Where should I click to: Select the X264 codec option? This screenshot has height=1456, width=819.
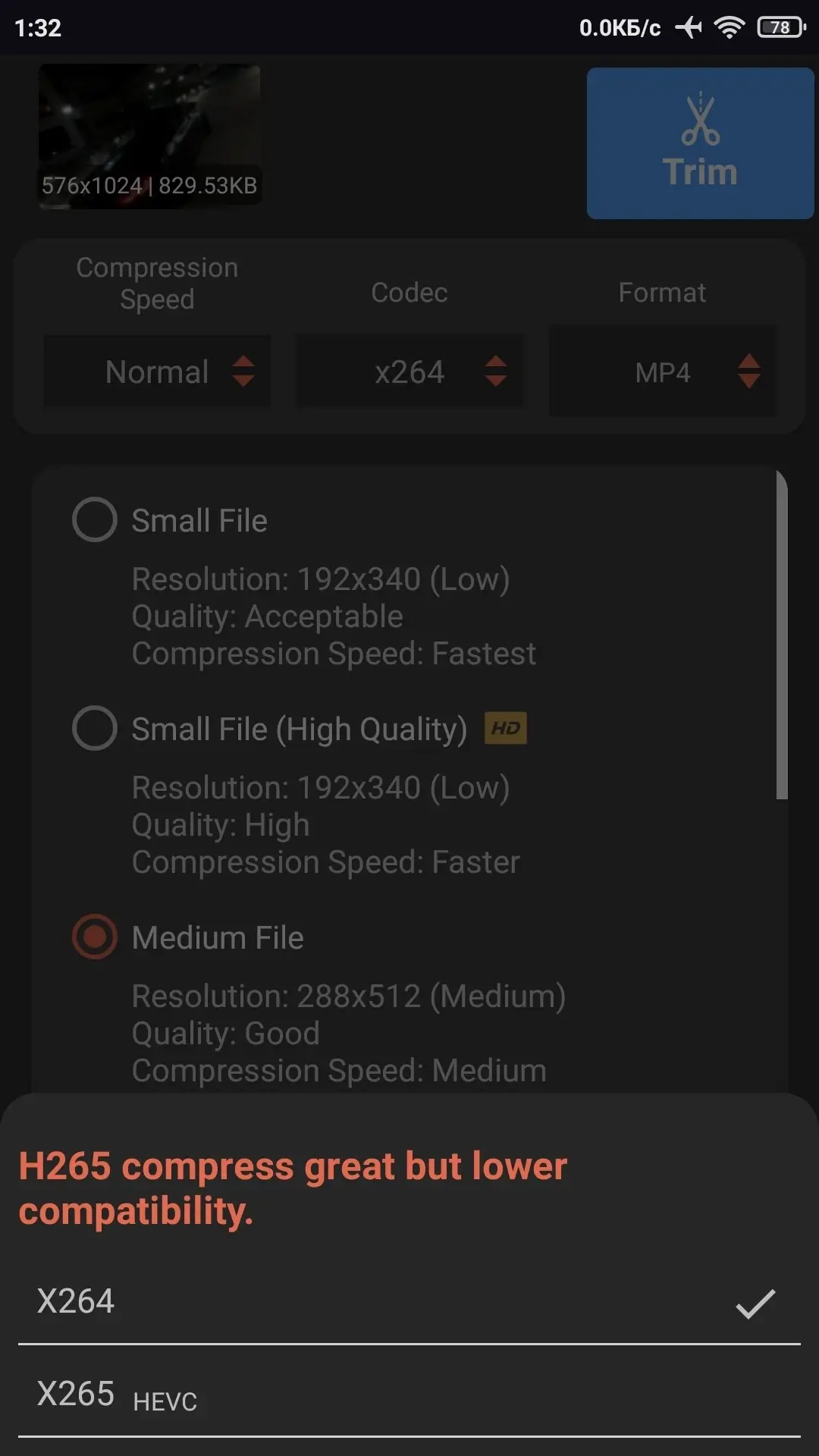[409, 1301]
